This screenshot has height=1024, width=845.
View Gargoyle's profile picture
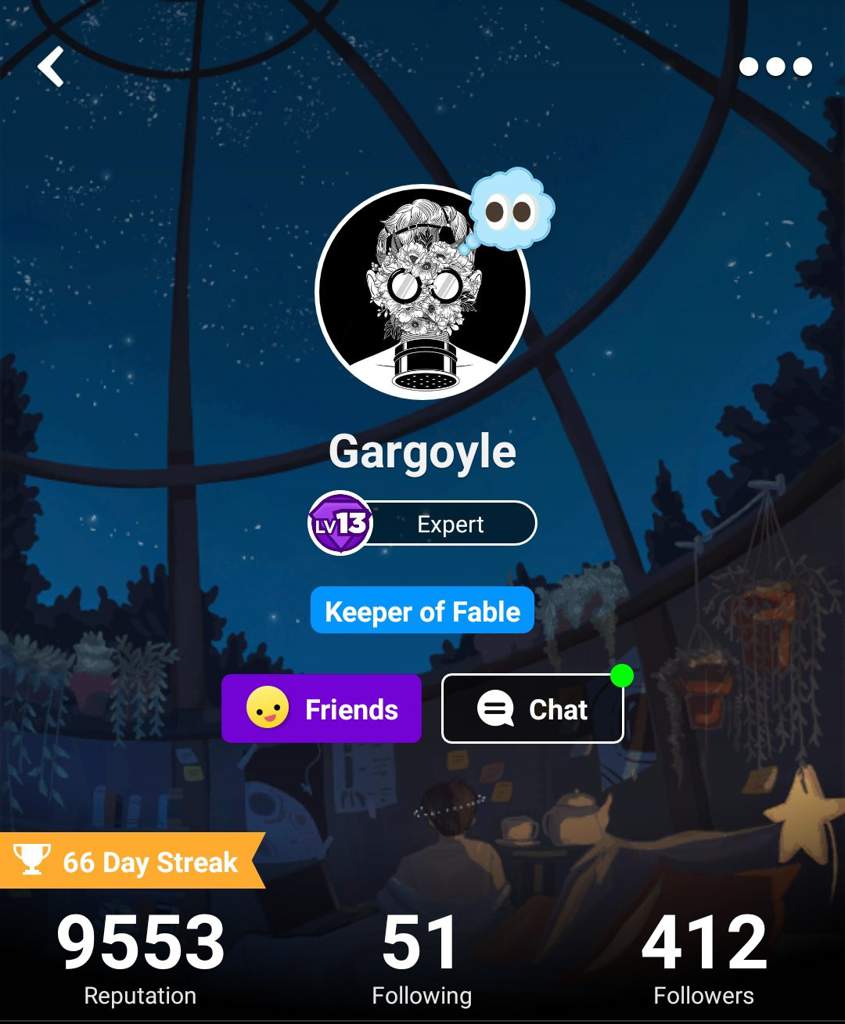(x=422, y=292)
